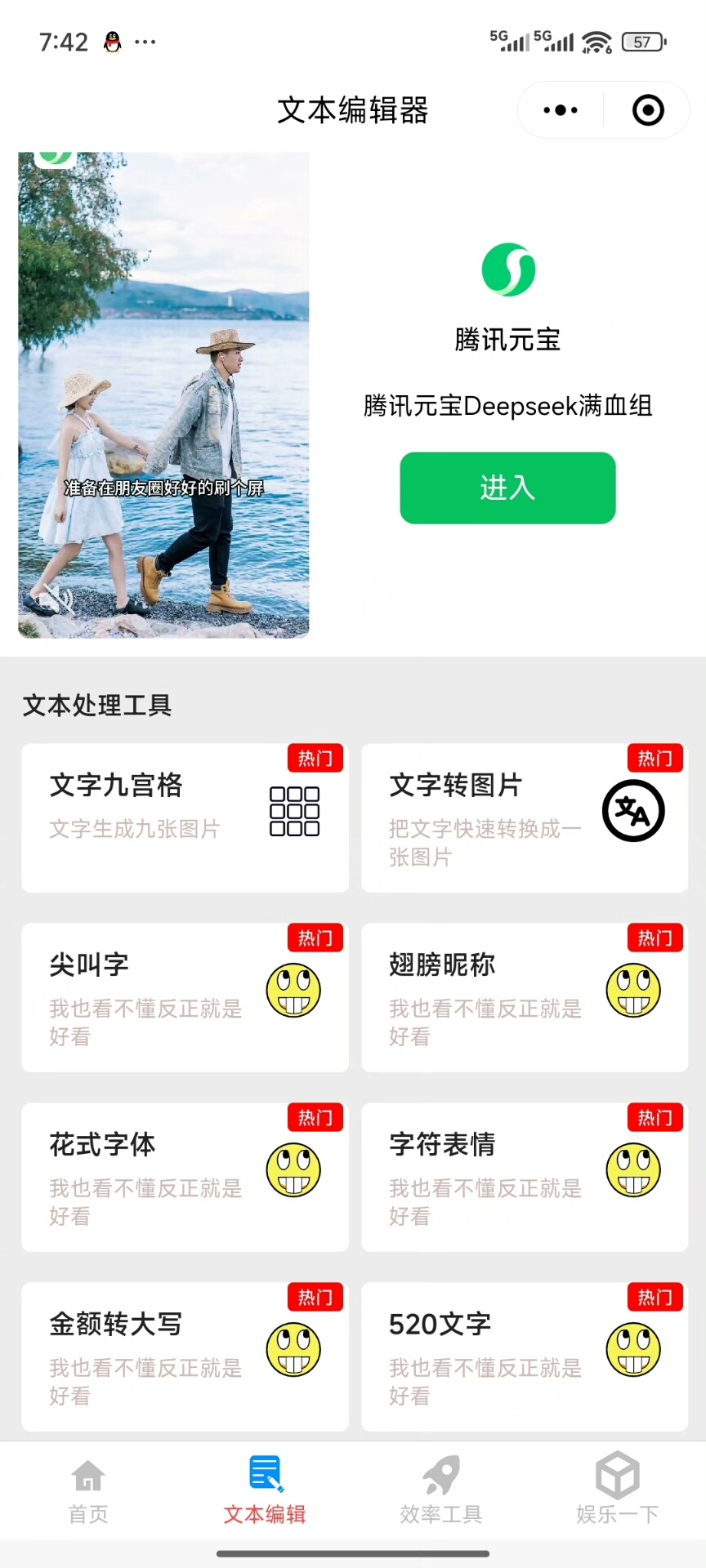
Task: Close the mini program via circle icon
Action: click(x=648, y=110)
